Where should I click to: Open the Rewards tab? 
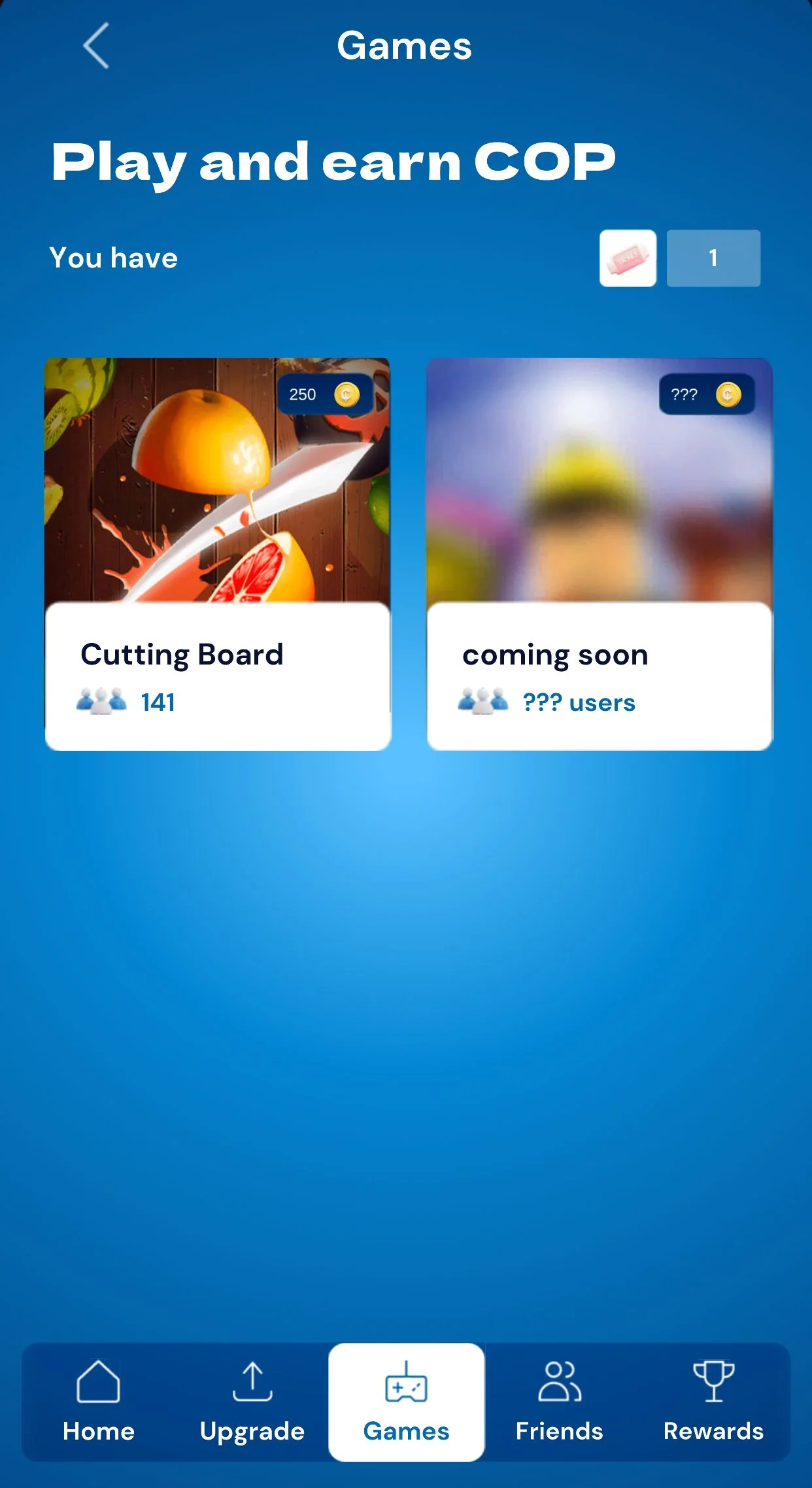[713, 1402]
